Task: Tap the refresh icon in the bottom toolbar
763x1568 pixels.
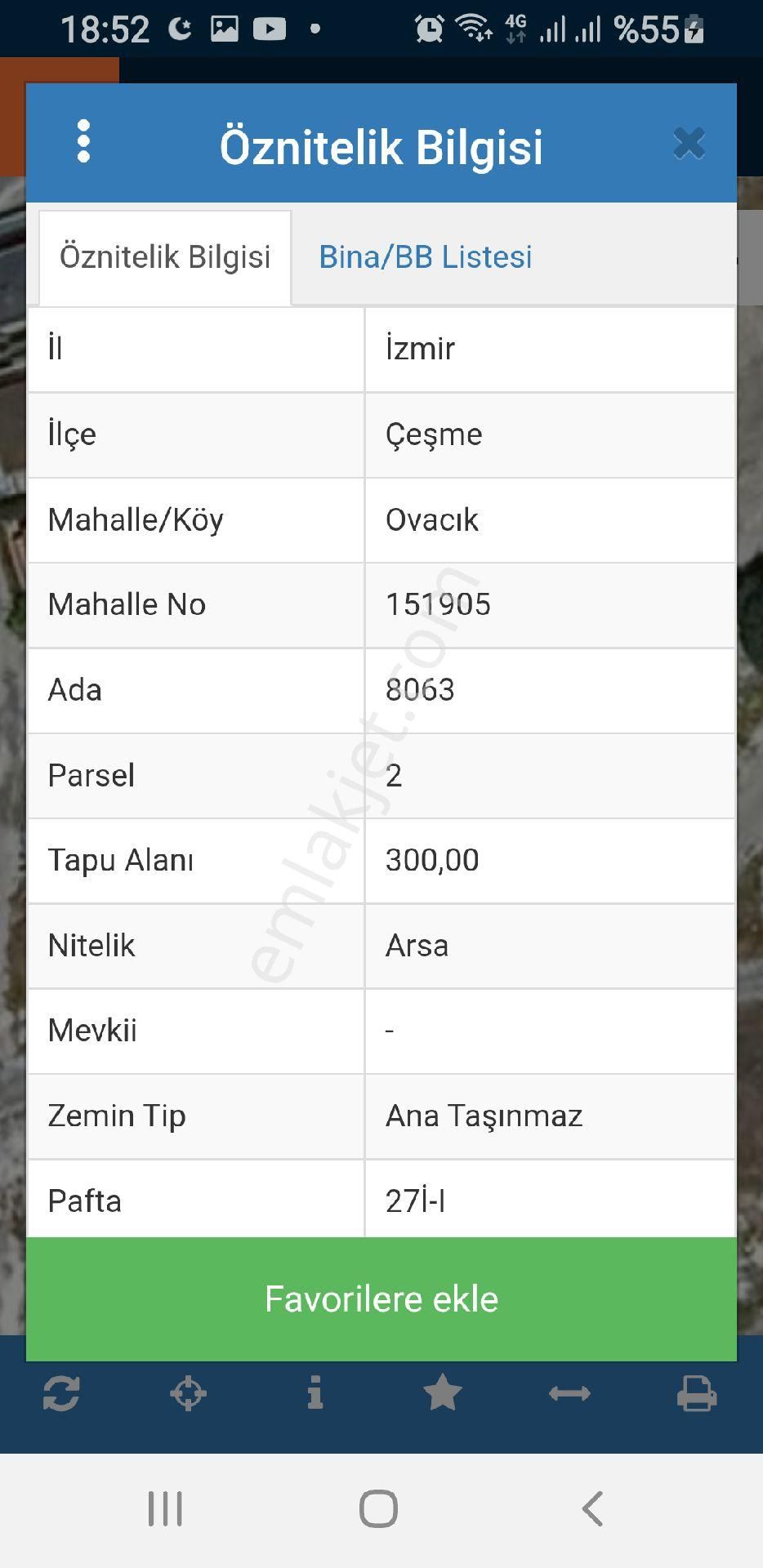Action: (x=61, y=1393)
